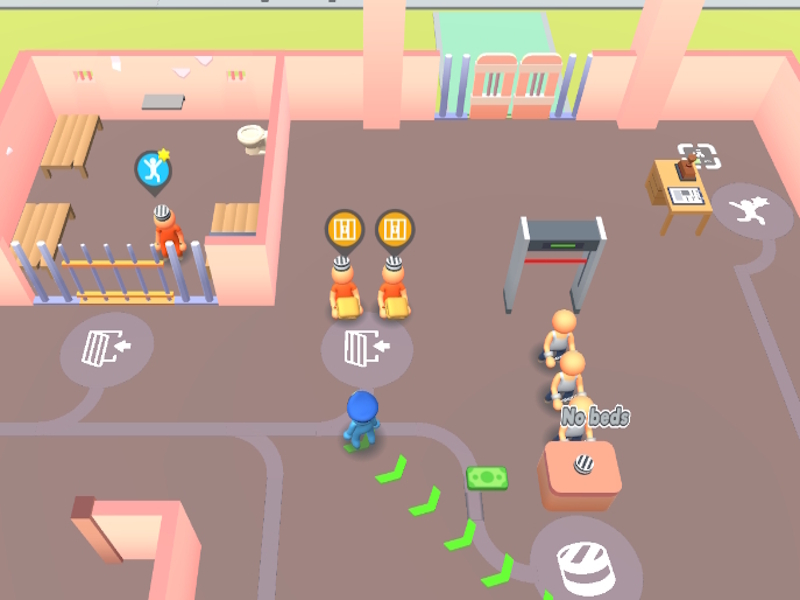Tap the "No beds" intake counter
800x600 pixels.
pos(580,472)
